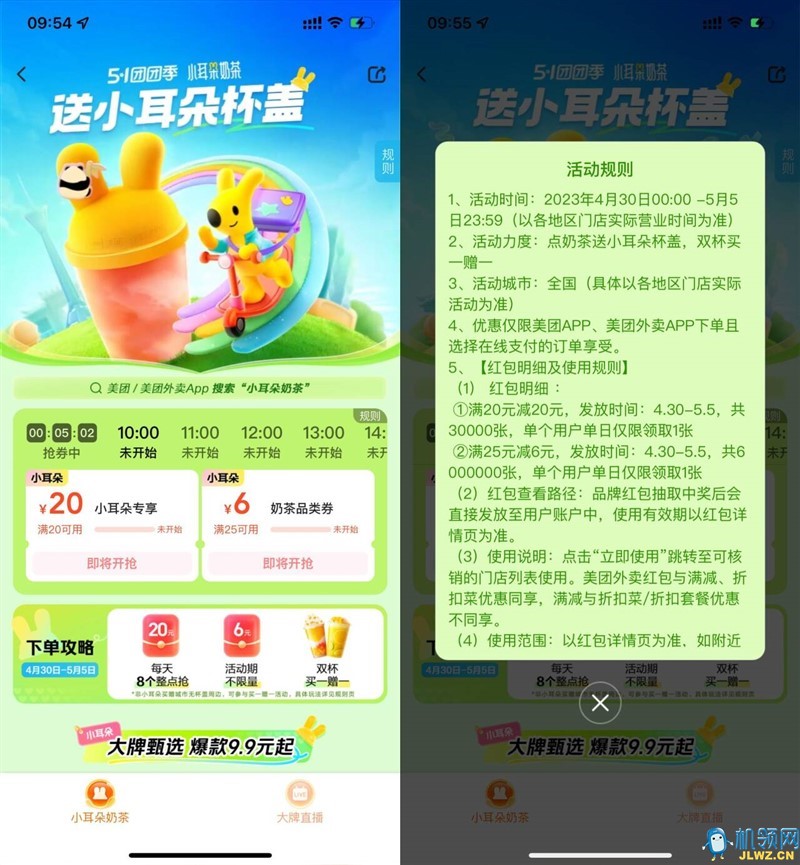Tap 即将开抢 on the ¥6 奶茶品类券 coupon
This screenshot has height=865, width=800.
pos(288,563)
